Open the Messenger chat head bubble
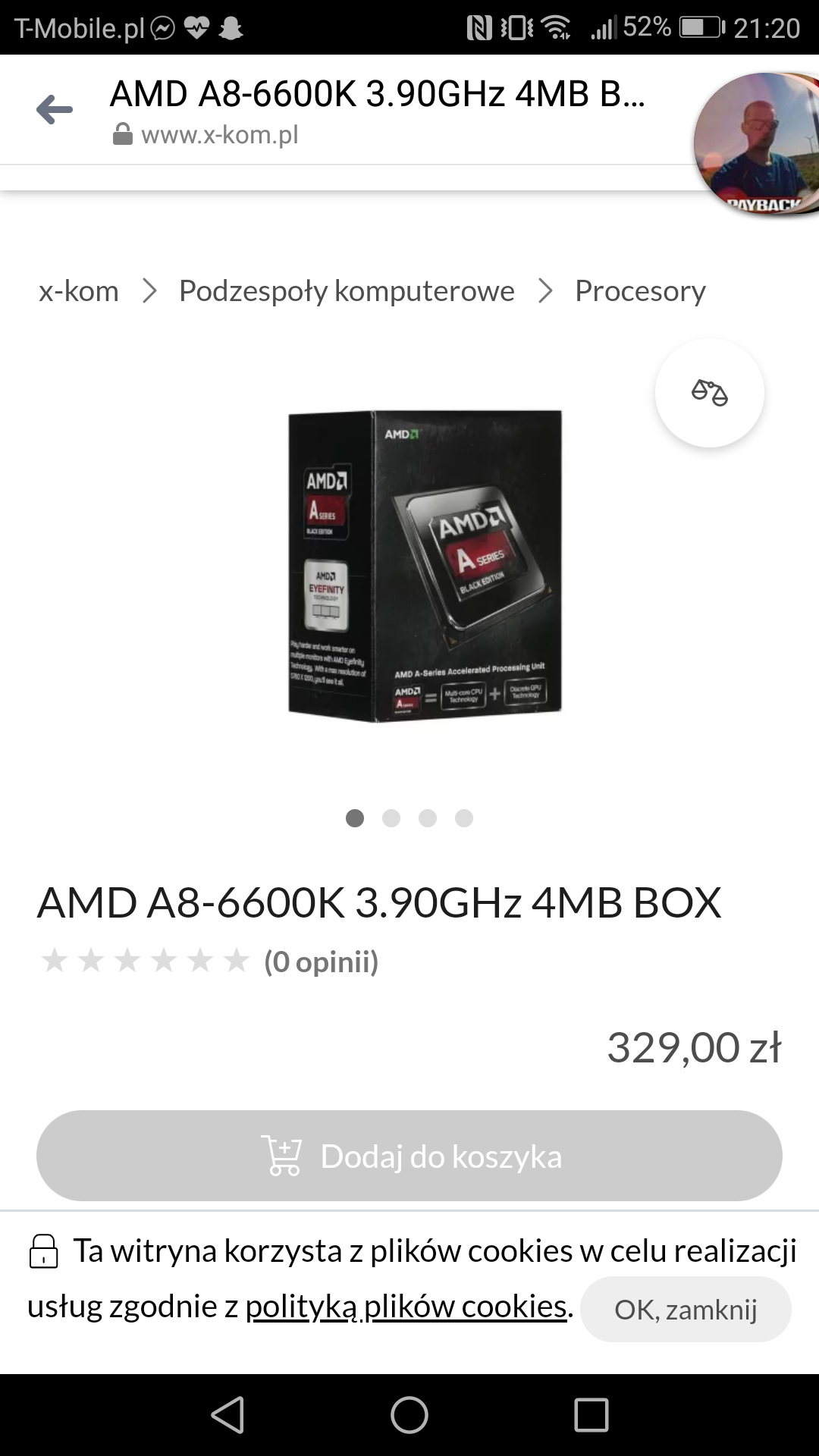819x1456 pixels. [x=756, y=143]
